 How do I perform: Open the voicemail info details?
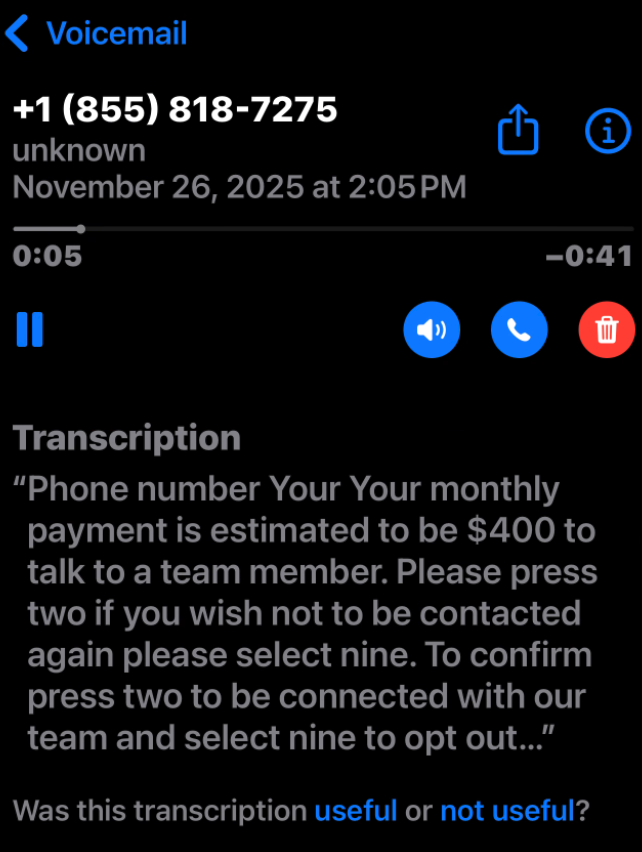(x=606, y=131)
